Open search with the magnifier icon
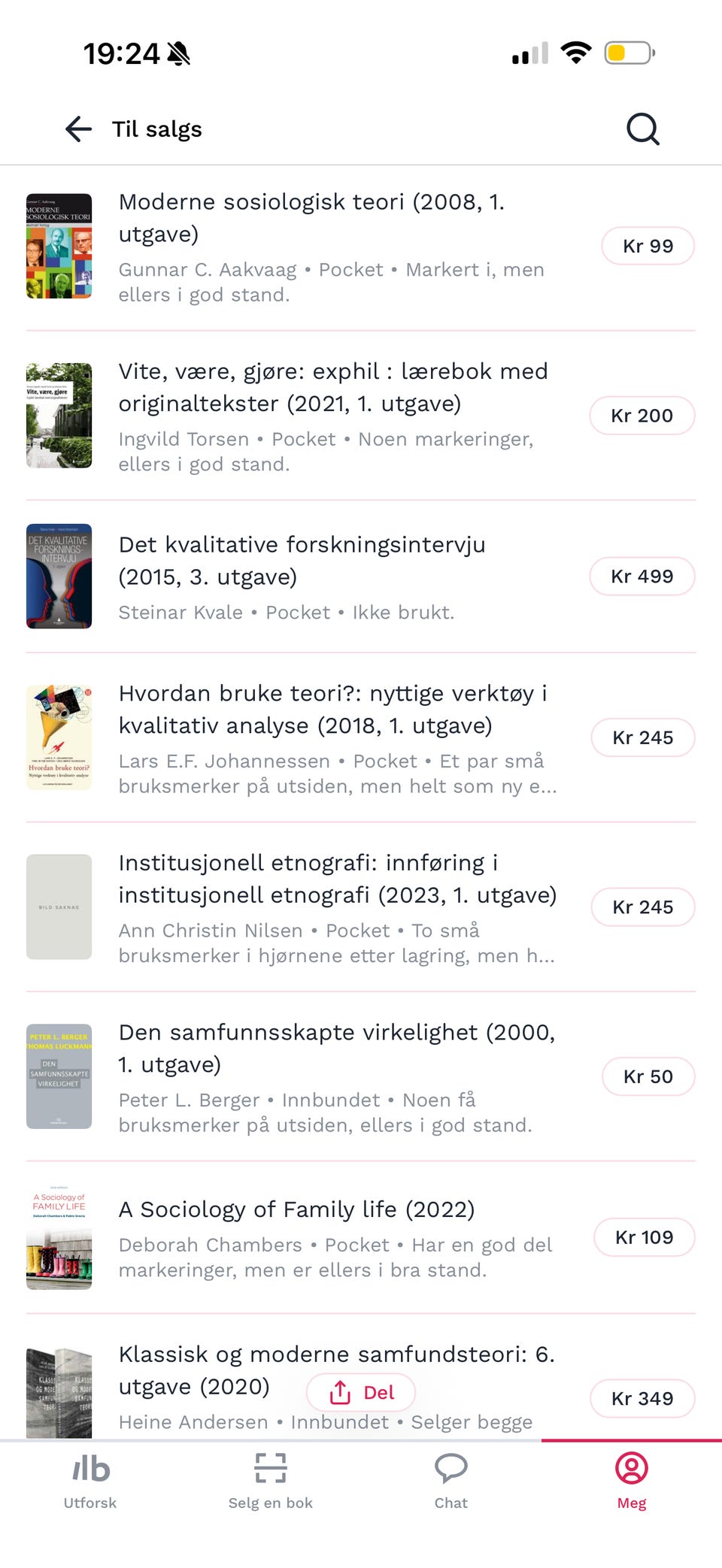Image resolution: width=722 pixels, height=1568 pixels. [642, 128]
